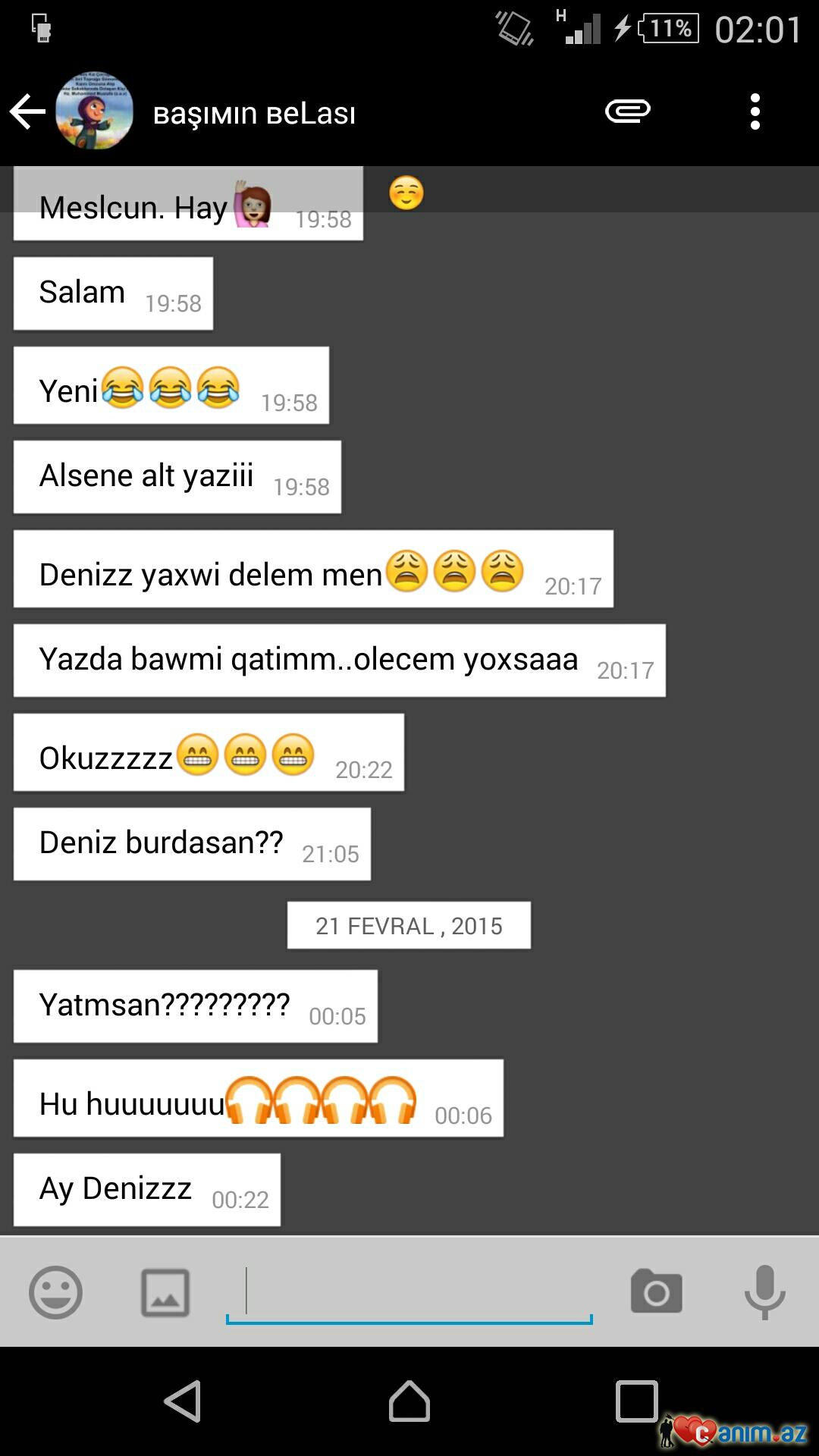Tap the microphone to record voice
The image size is (819, 1456).
tap(764, 1291)
